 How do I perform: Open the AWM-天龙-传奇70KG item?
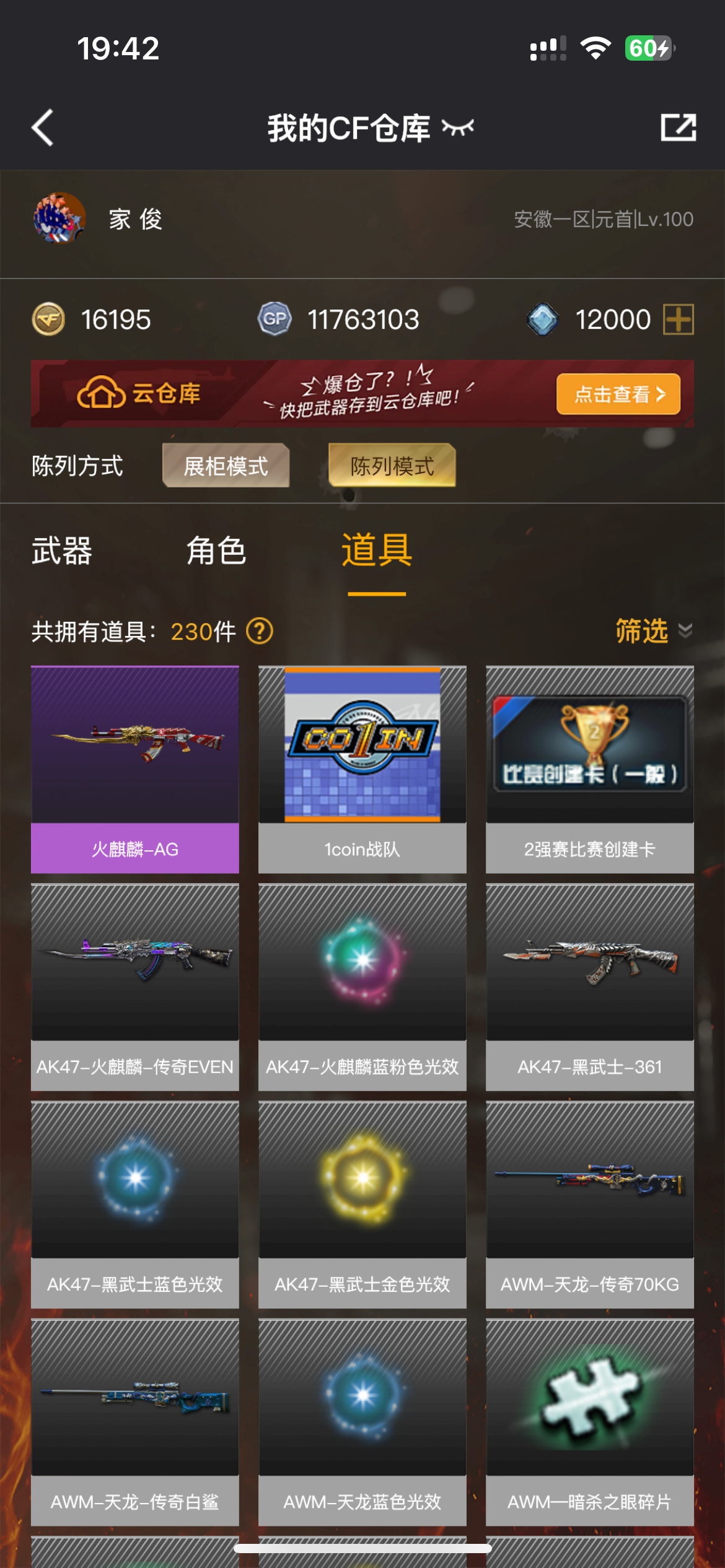[590, 1204]
